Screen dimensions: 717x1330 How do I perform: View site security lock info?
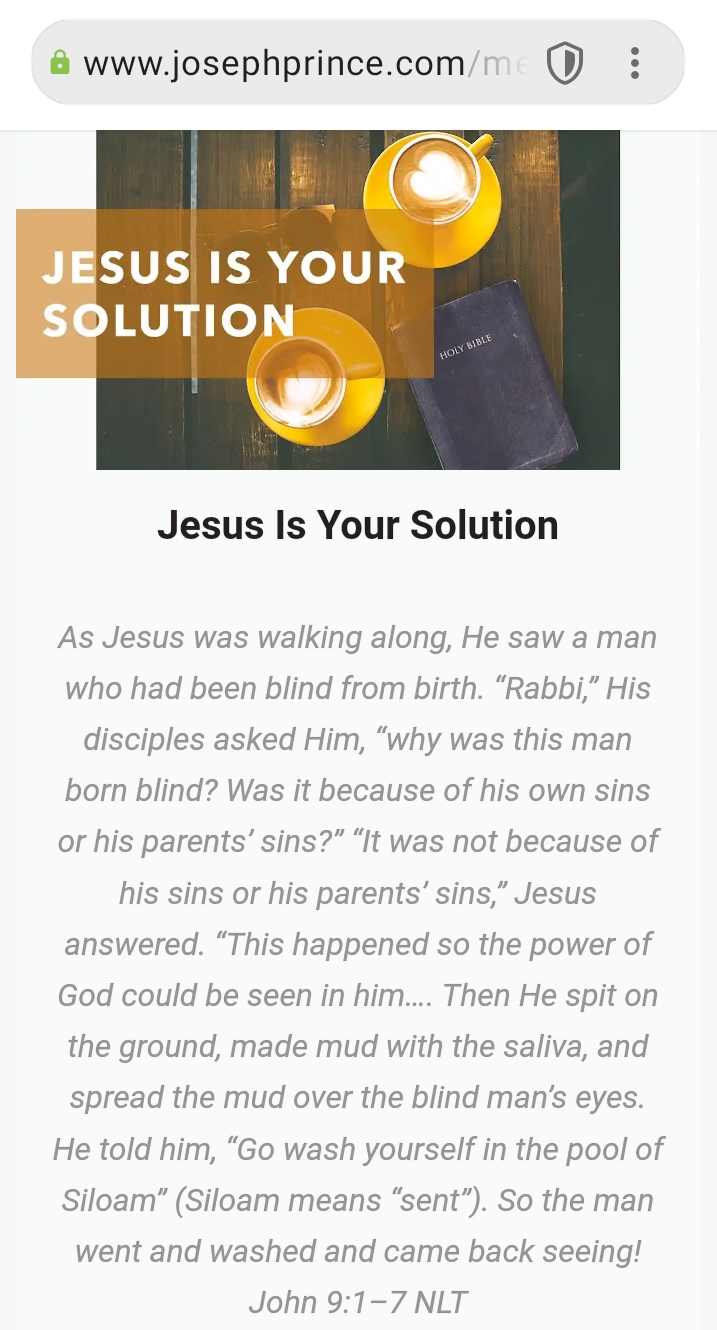[x=60, y=64]
